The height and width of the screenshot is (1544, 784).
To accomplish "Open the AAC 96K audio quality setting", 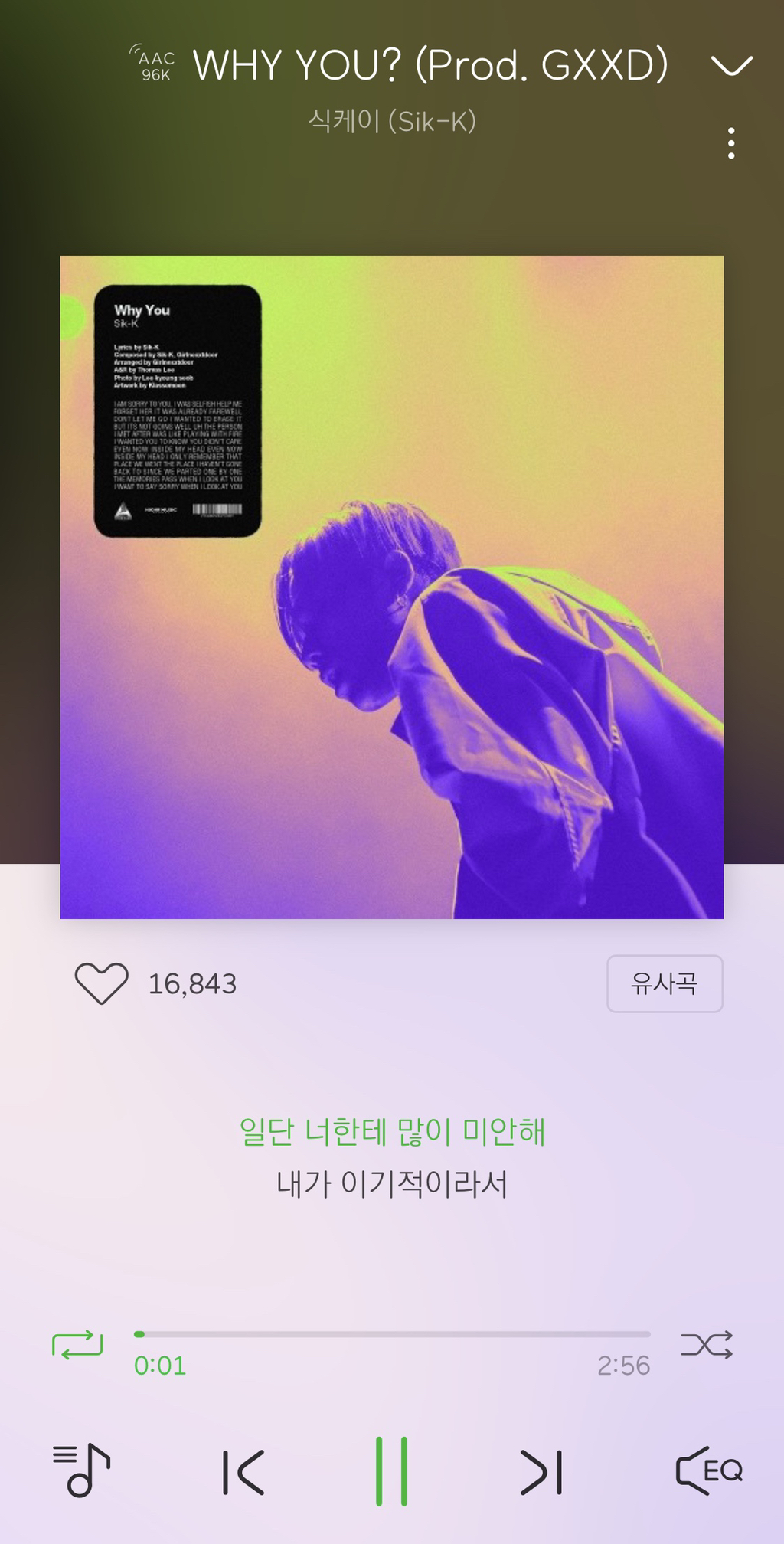I will [x=154, y=65].
